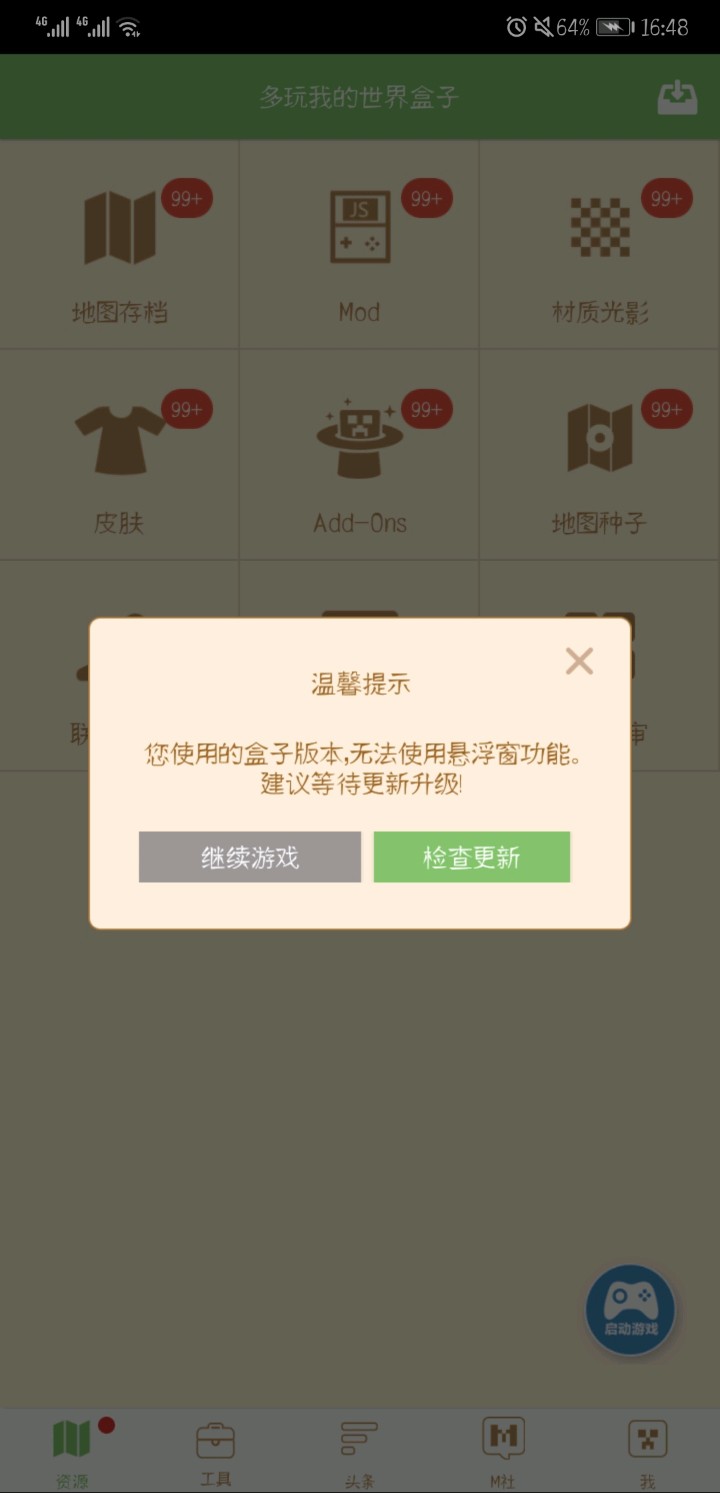Open the 地图存档 category
720x1493 pixels.
(x=120, y=245)
